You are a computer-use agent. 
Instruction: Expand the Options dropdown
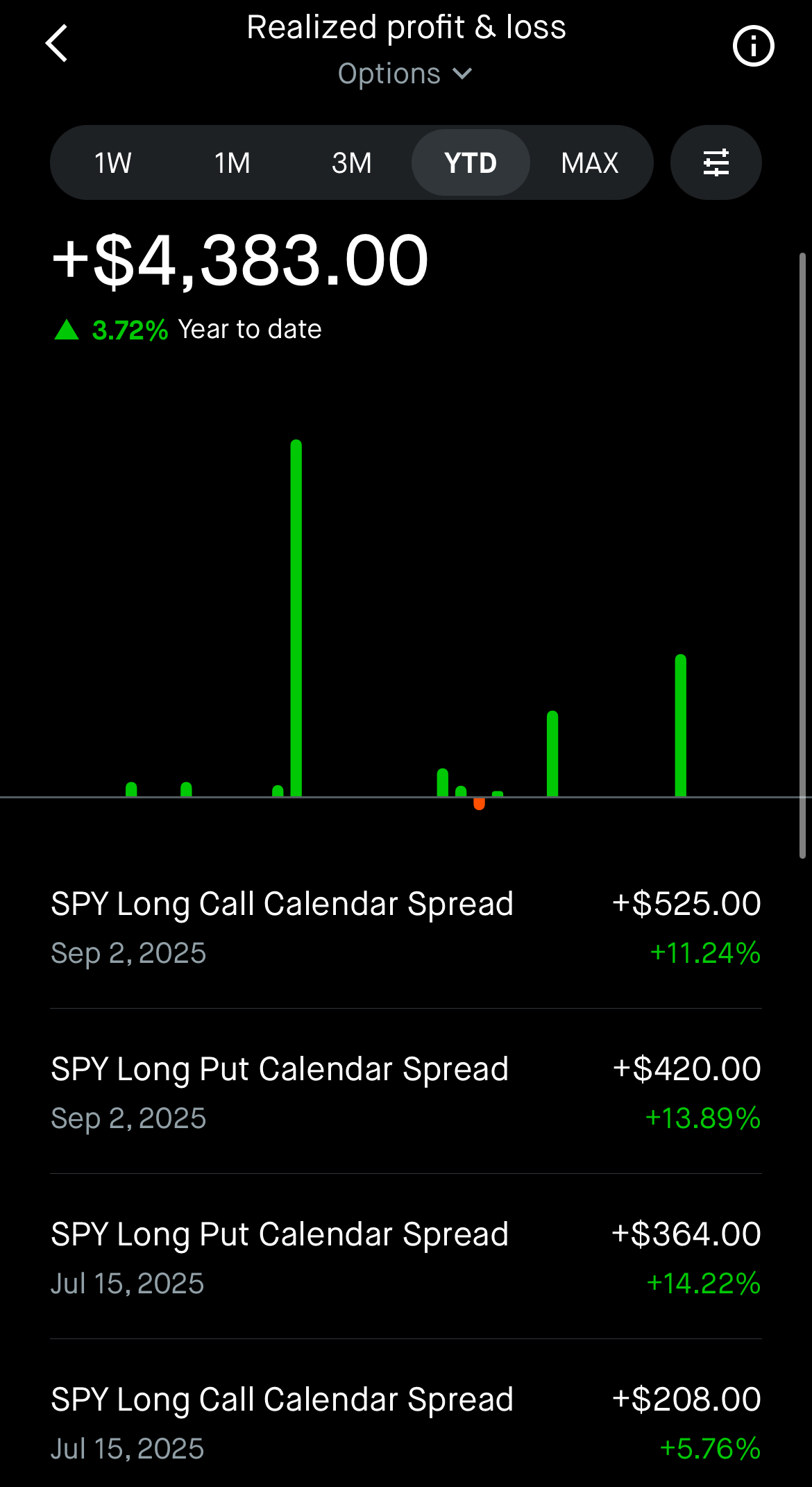[405, 74]
